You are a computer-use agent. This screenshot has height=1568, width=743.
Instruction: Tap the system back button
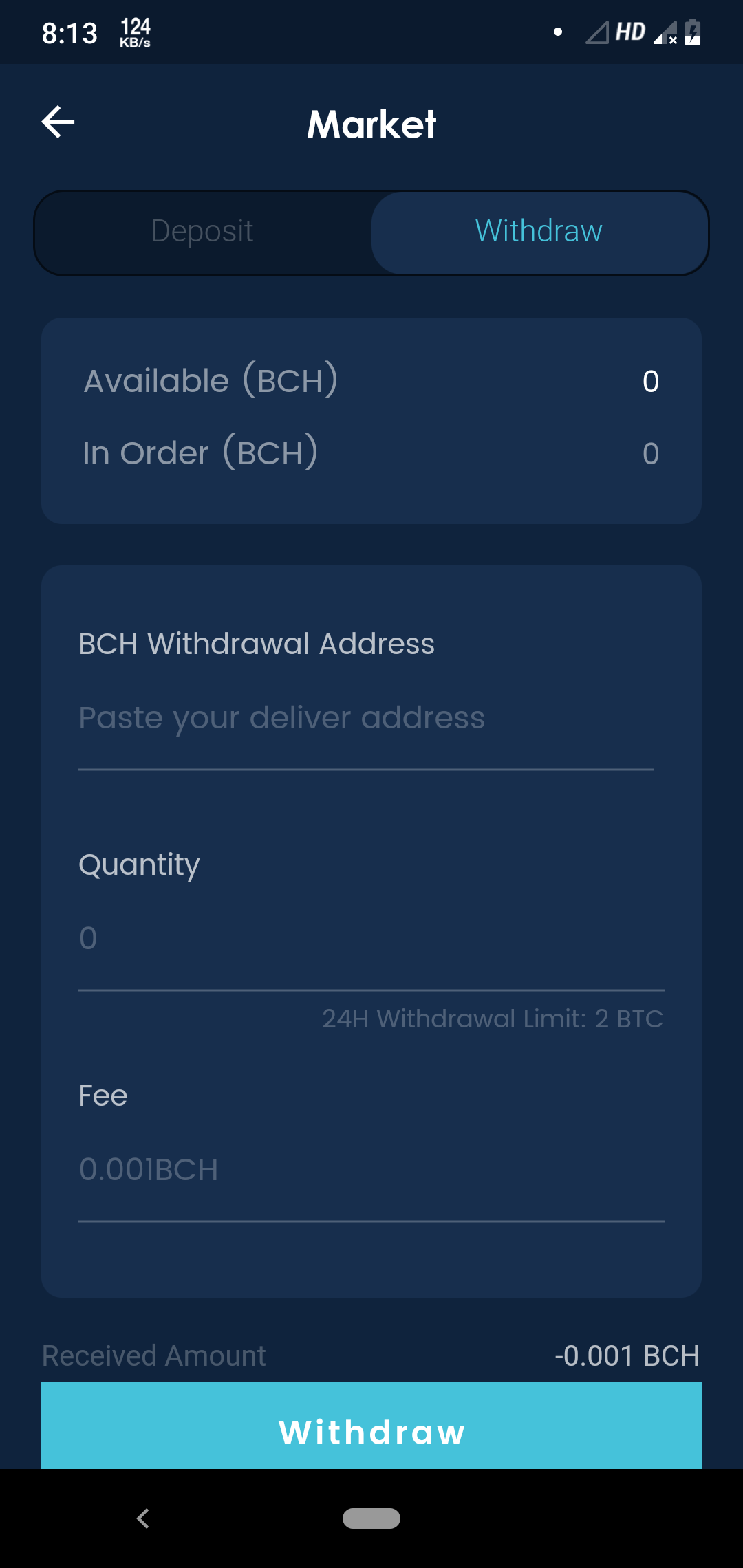pos(143,1518)
